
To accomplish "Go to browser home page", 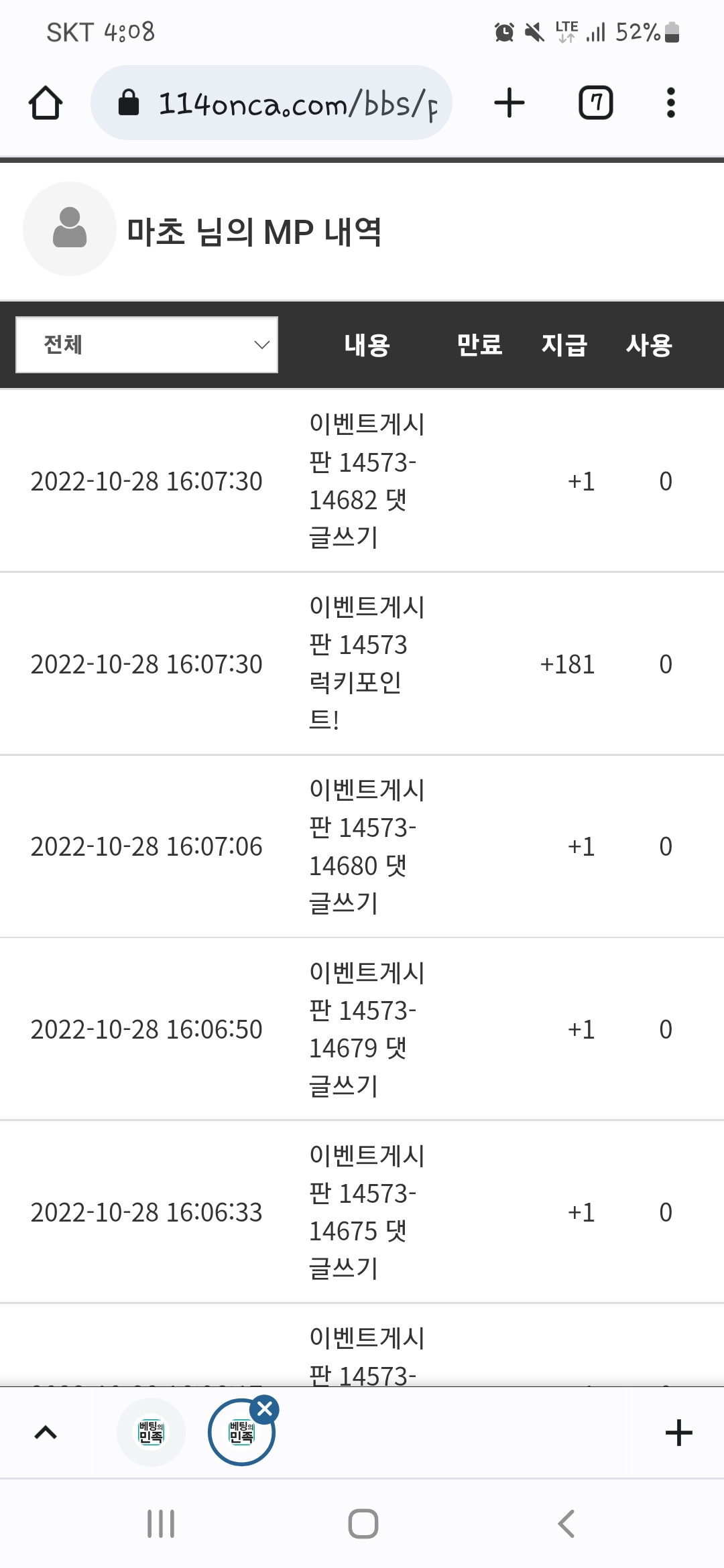I will [x=46, y=103].
